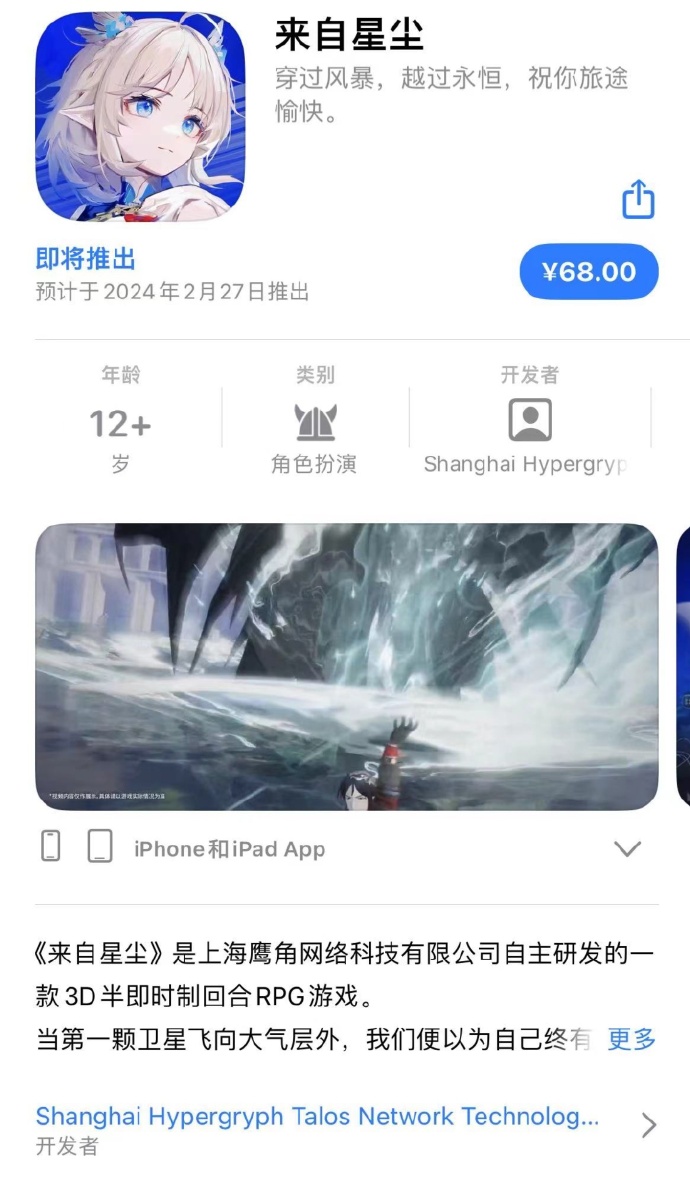Expand the iPhone和iPad App compatibility row
This screenshot has width=690, height=1188.
(x=627, y=849)
